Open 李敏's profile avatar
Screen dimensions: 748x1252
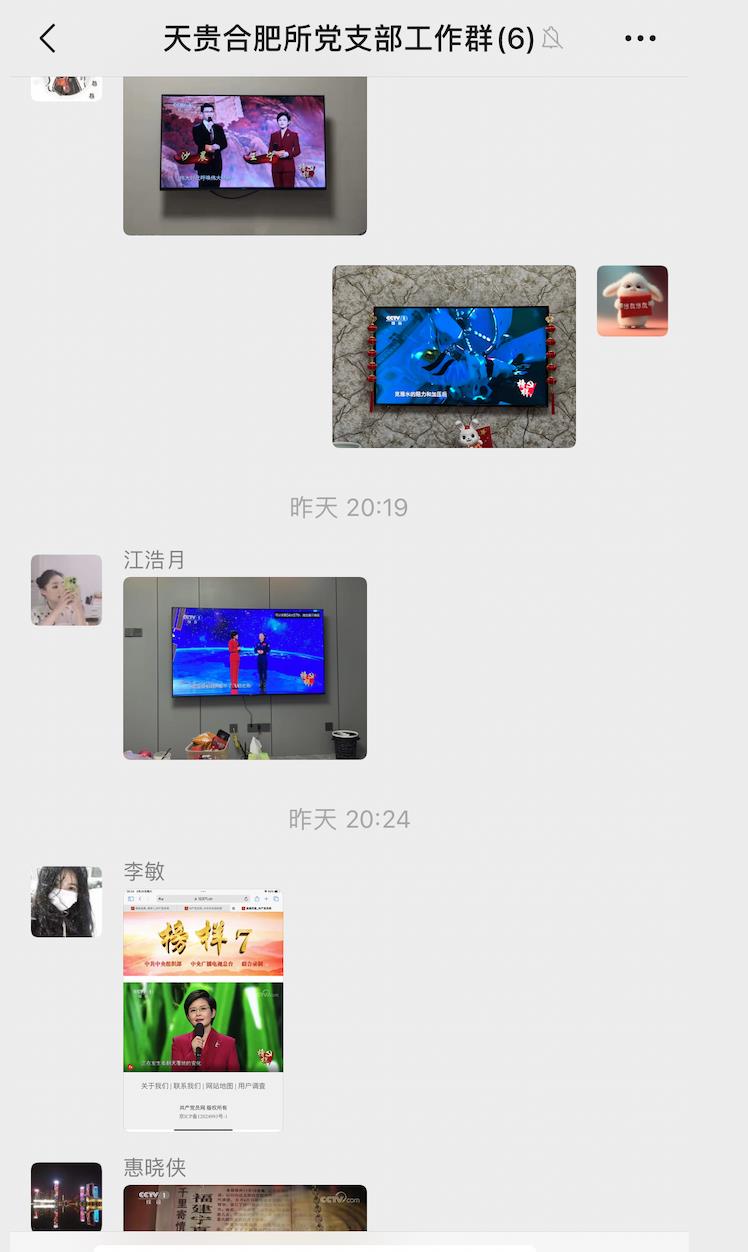pyautogui.click(x=66, y=902)
